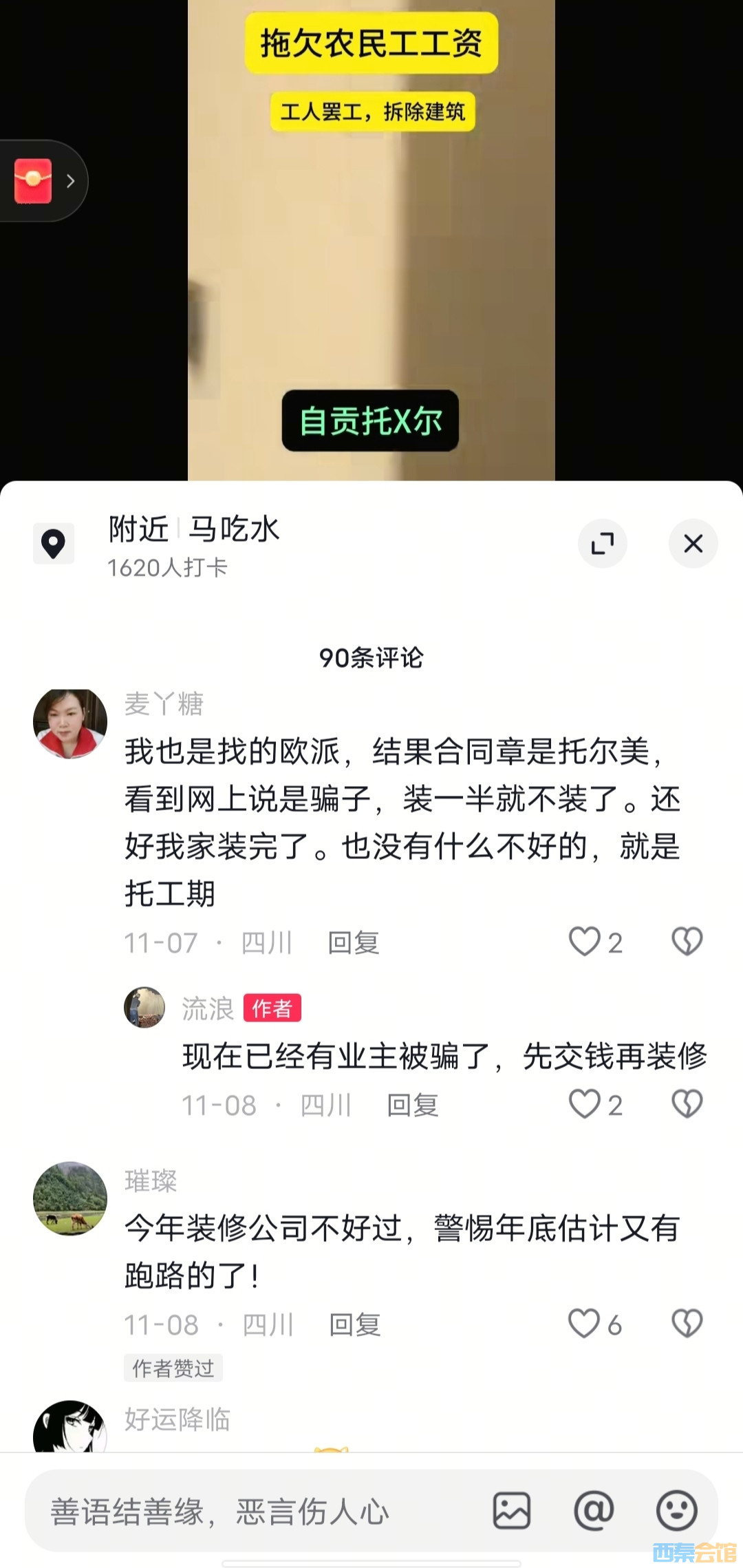Close the comments panel
Screen dimensions: 743x1568
[693, 544]
